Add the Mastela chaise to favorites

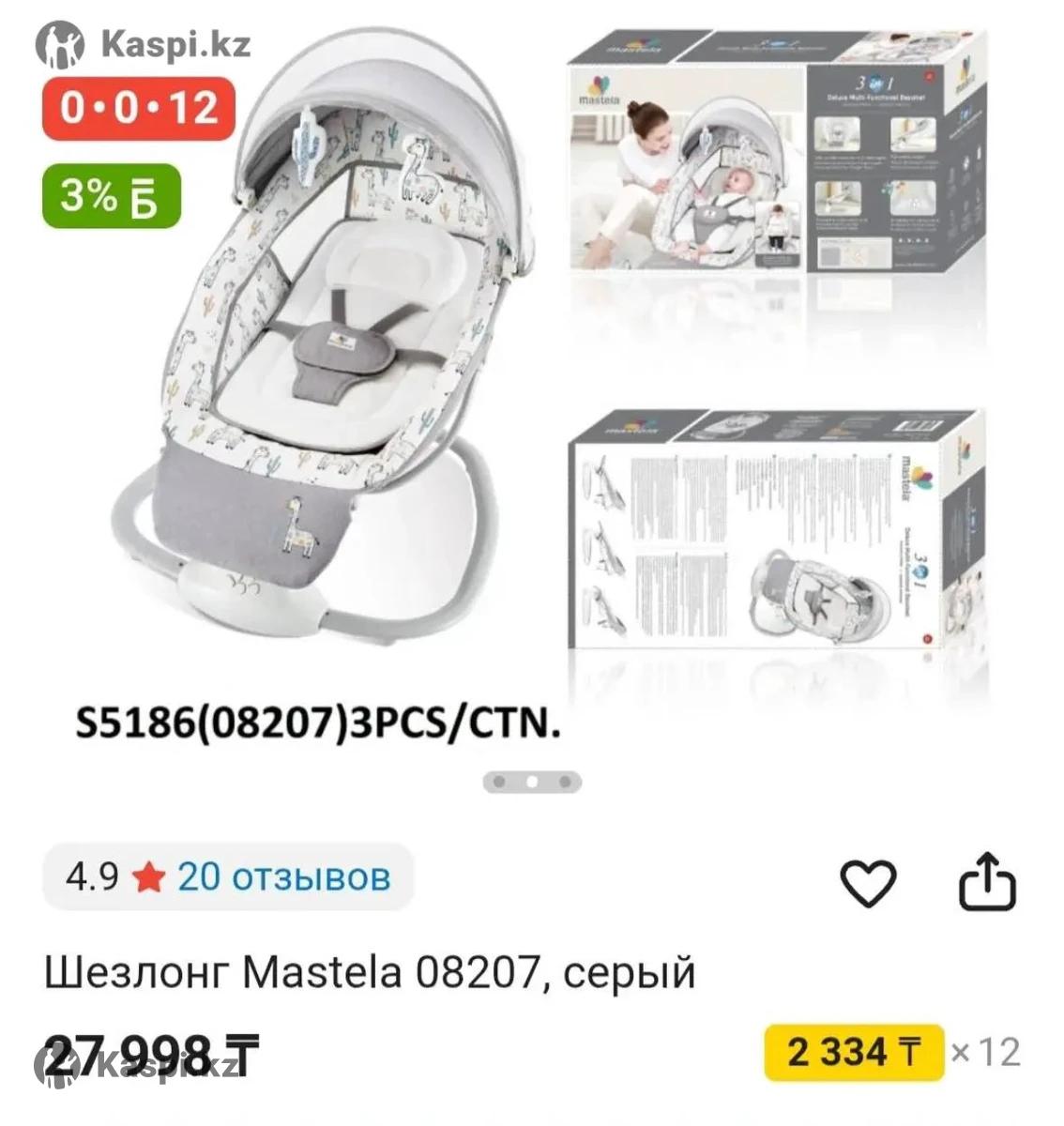[867, 882]
